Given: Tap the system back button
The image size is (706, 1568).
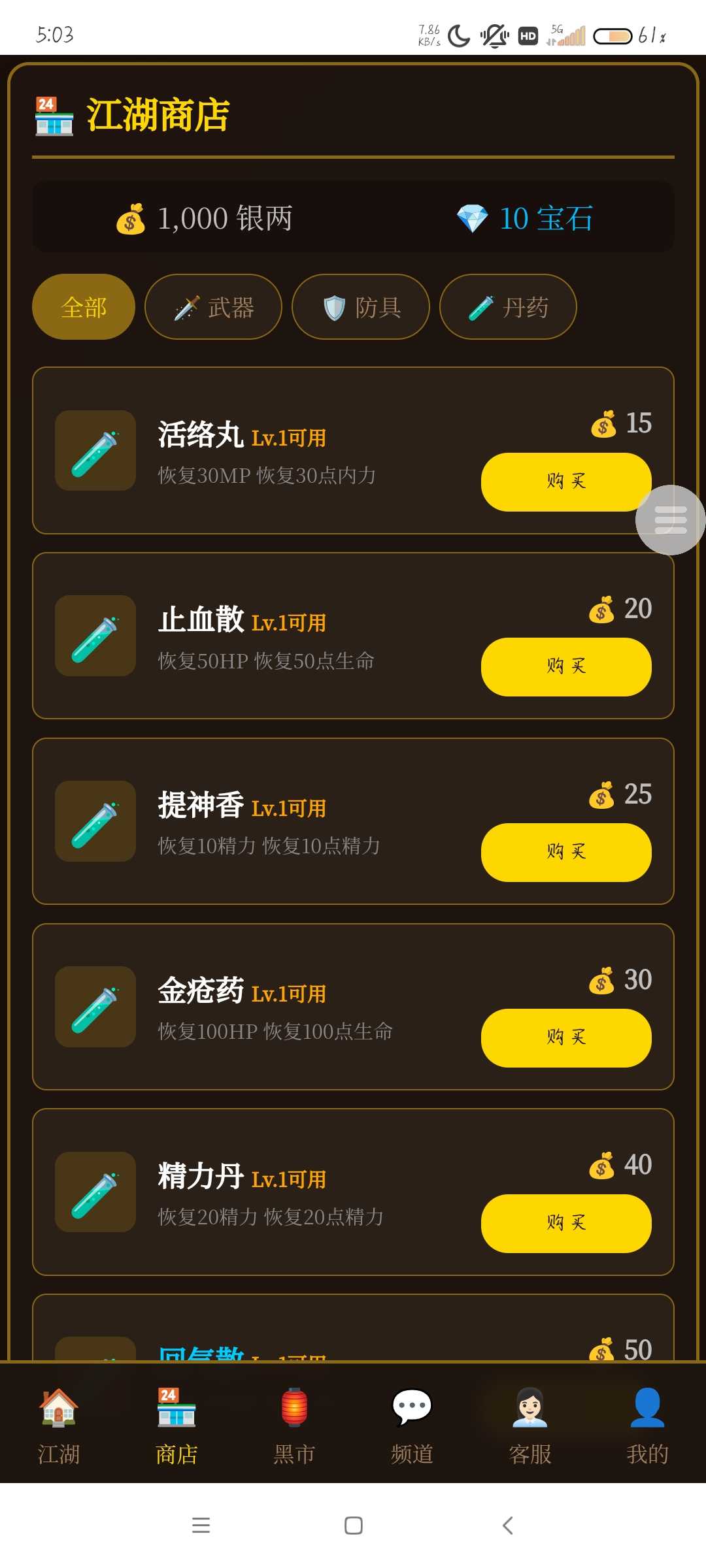Looking at the screenshot, I should pyautogui.click(x=507, y=1526).
